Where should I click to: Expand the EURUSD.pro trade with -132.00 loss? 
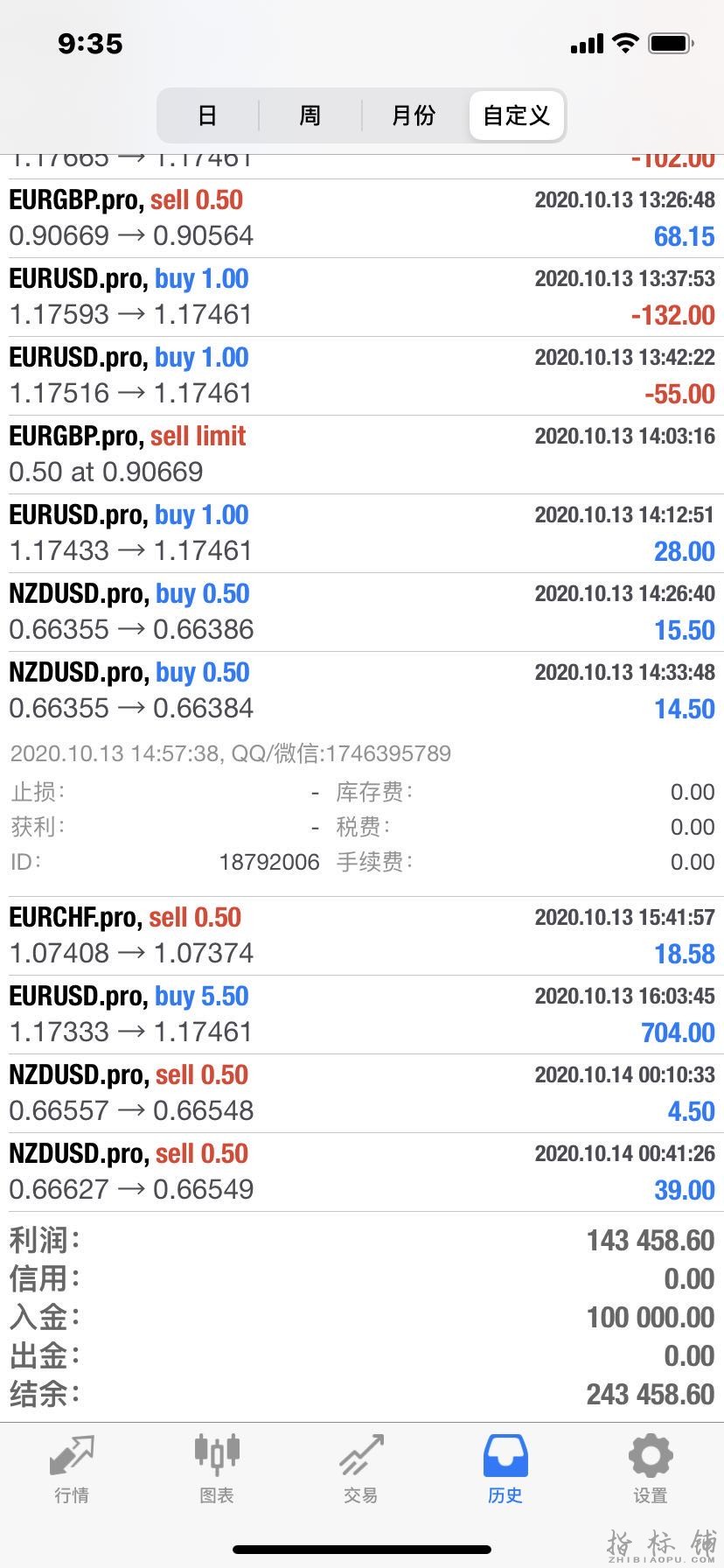point(362,297)
